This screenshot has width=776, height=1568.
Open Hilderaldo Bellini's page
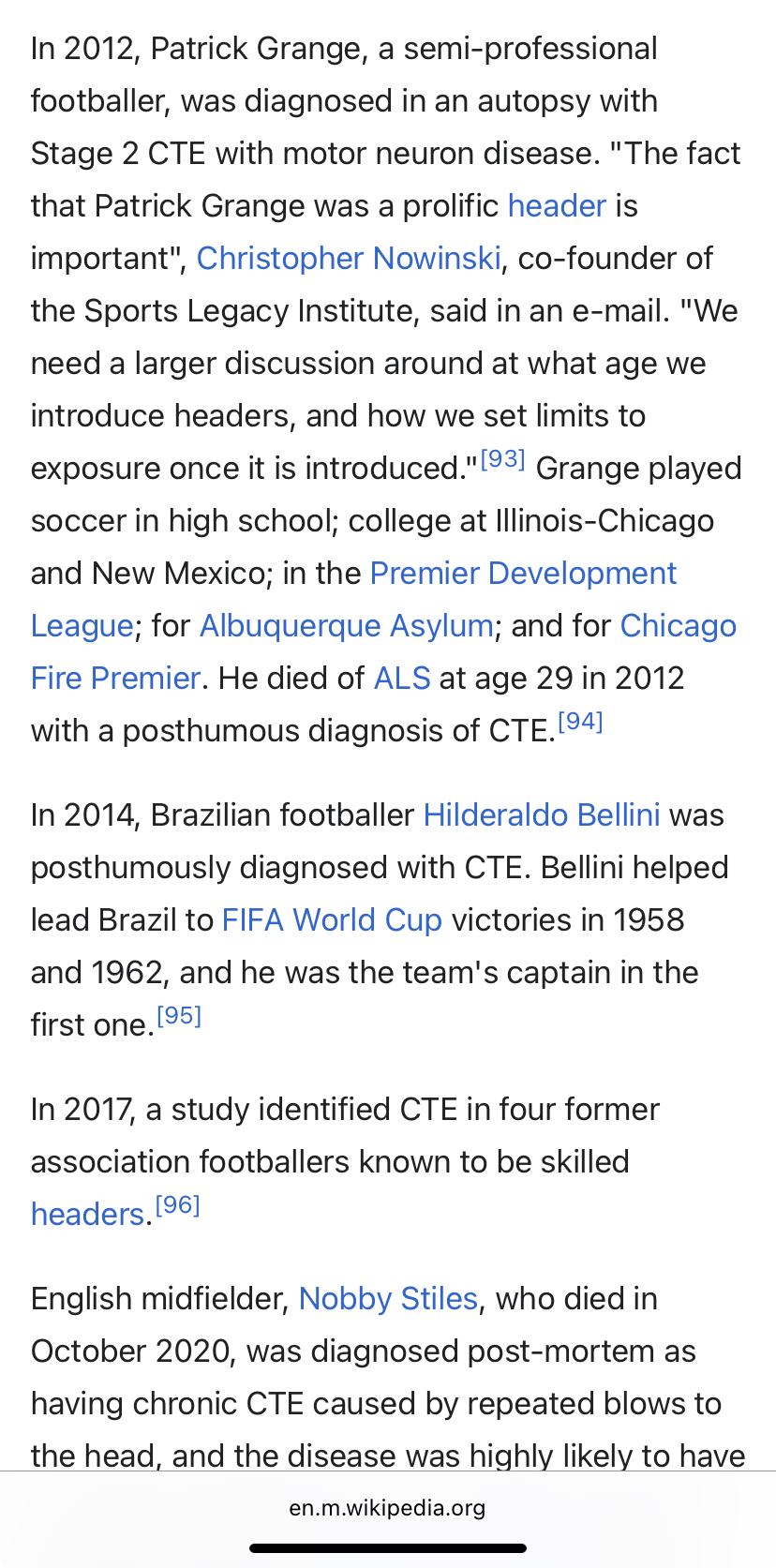(542, 814)
